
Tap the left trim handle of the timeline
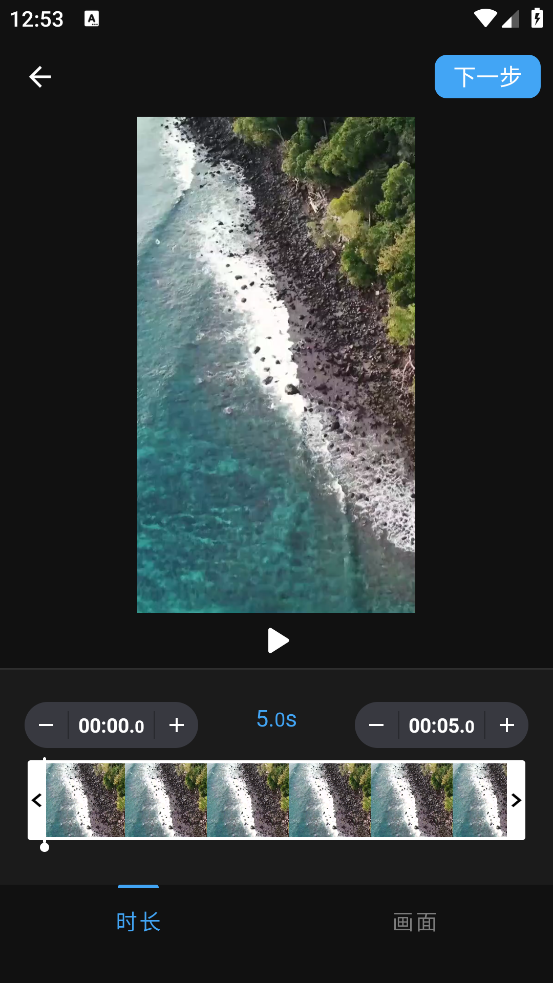tap(36, 800)
